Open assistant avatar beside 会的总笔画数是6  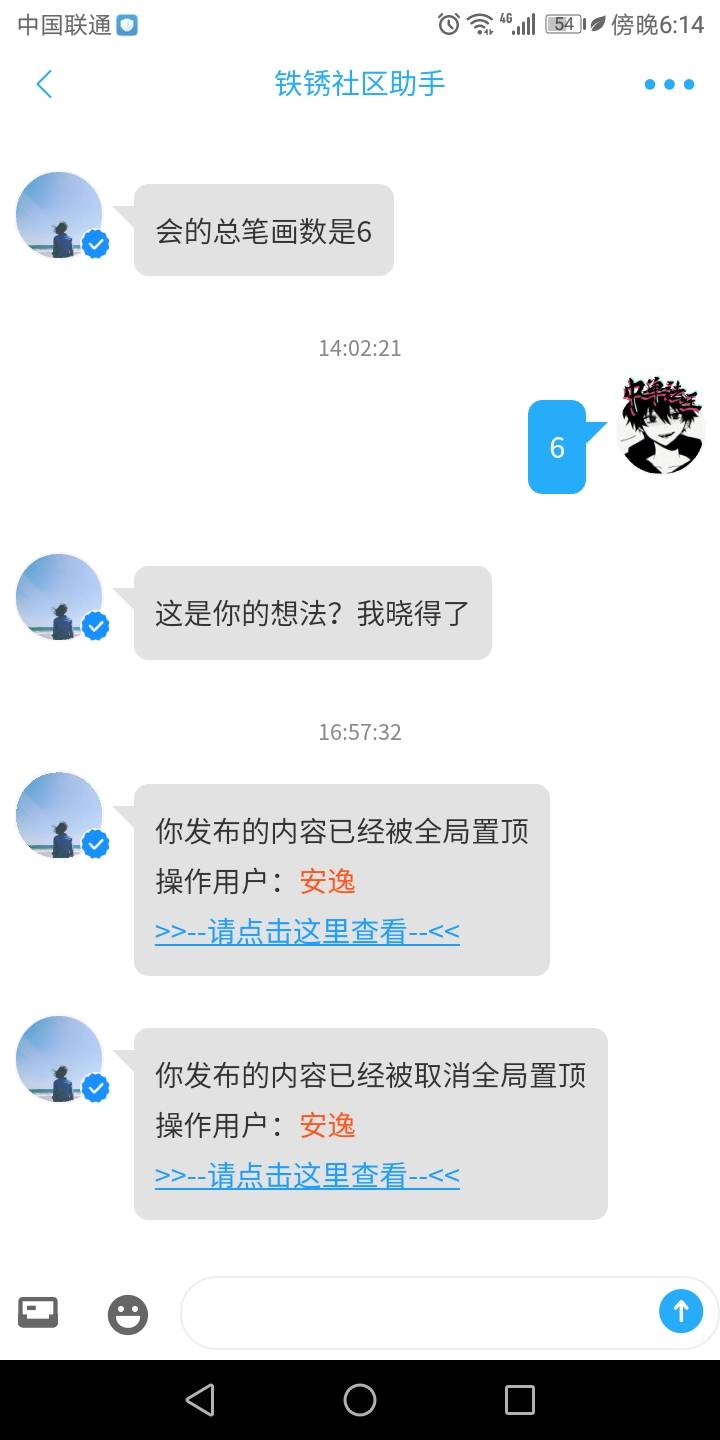pos(60,216)
